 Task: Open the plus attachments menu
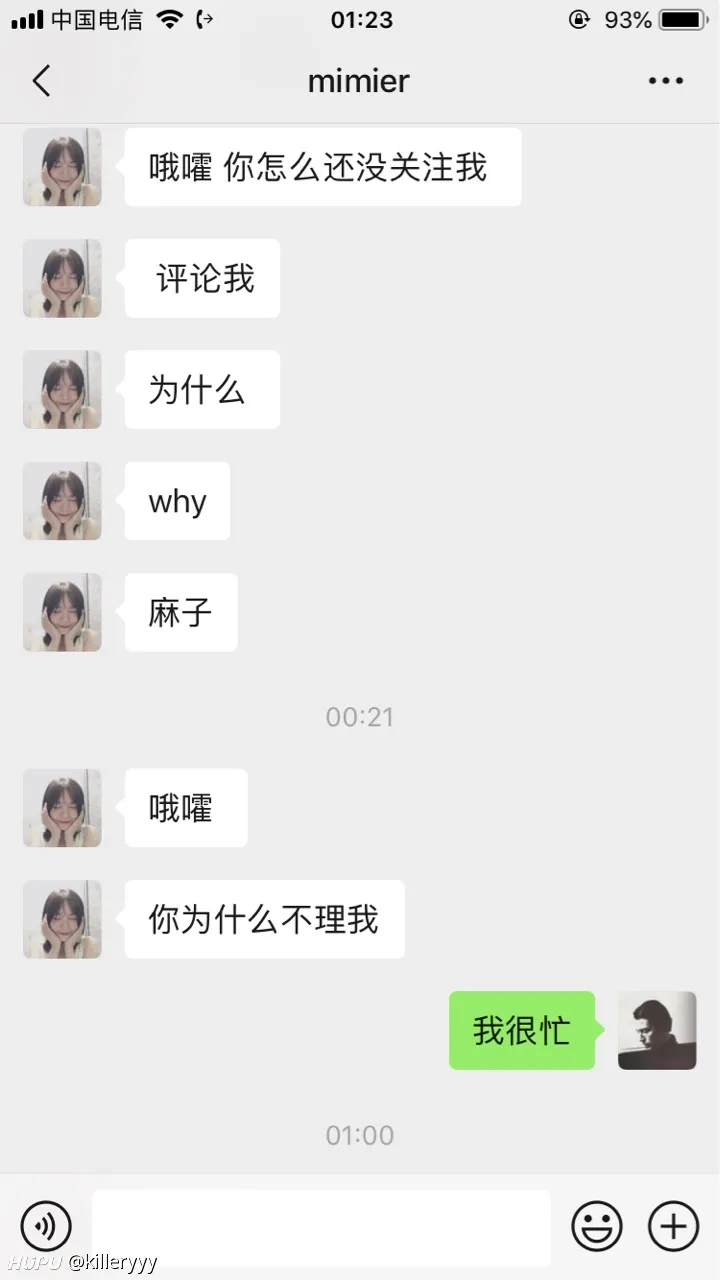[673, 1226]
